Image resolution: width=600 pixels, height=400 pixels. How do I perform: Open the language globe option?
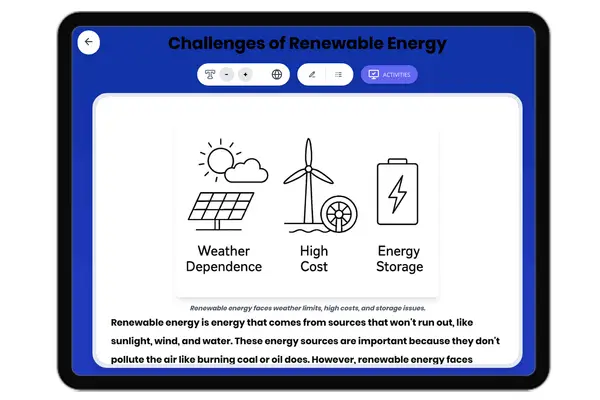click(x=277, y=74)
